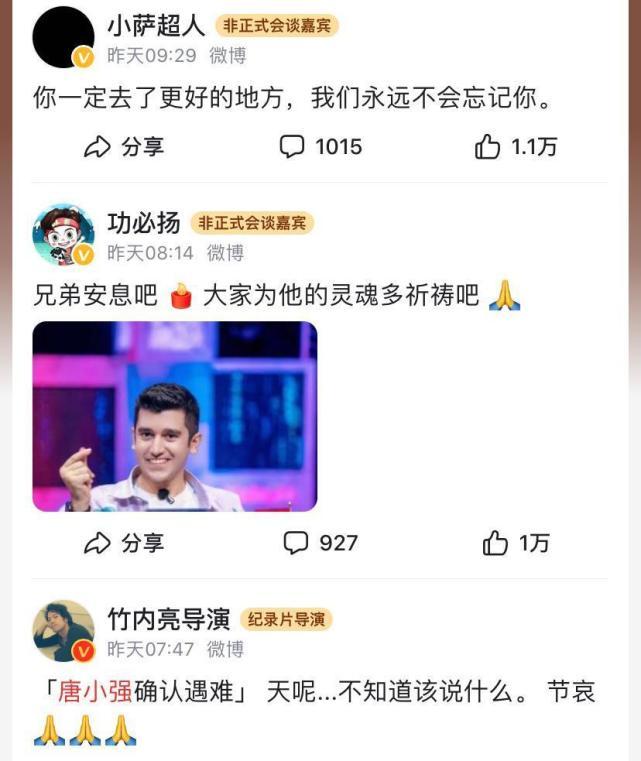
Task: Share 小萨超人's post
Action: (124, 147)
